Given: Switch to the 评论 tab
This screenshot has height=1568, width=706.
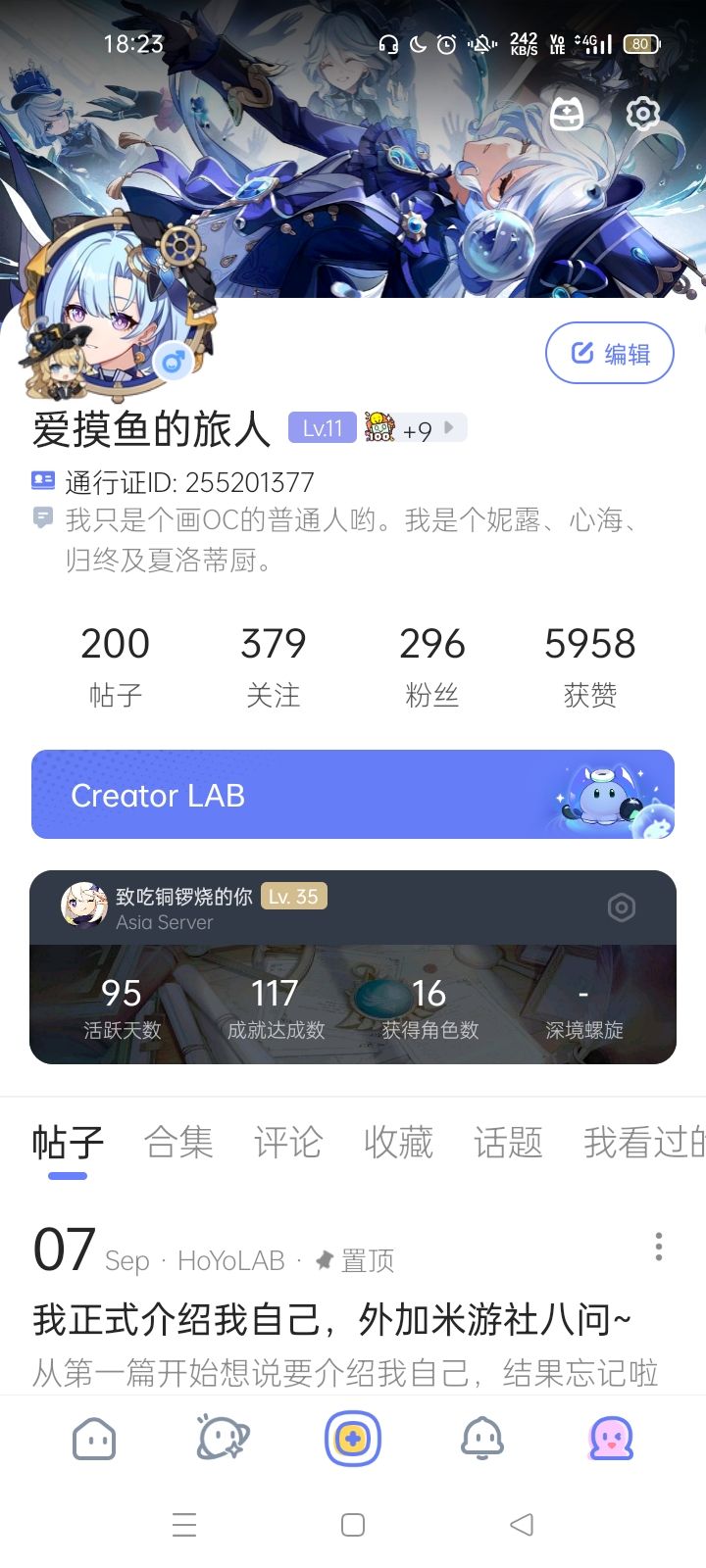Looking at the screenshot, I should [288, 1143].
